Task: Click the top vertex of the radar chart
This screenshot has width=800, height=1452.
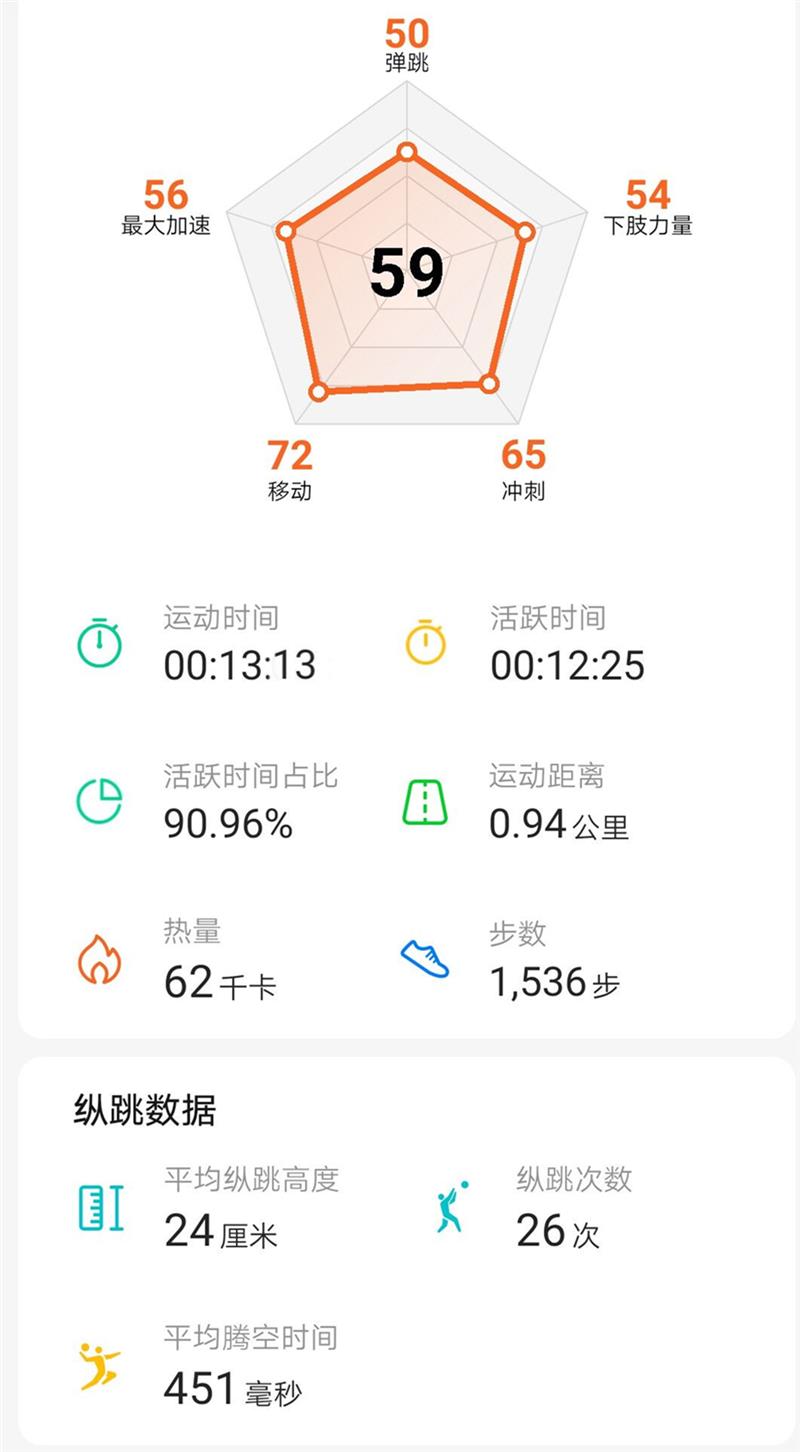Action: click(x=406, y=151)
